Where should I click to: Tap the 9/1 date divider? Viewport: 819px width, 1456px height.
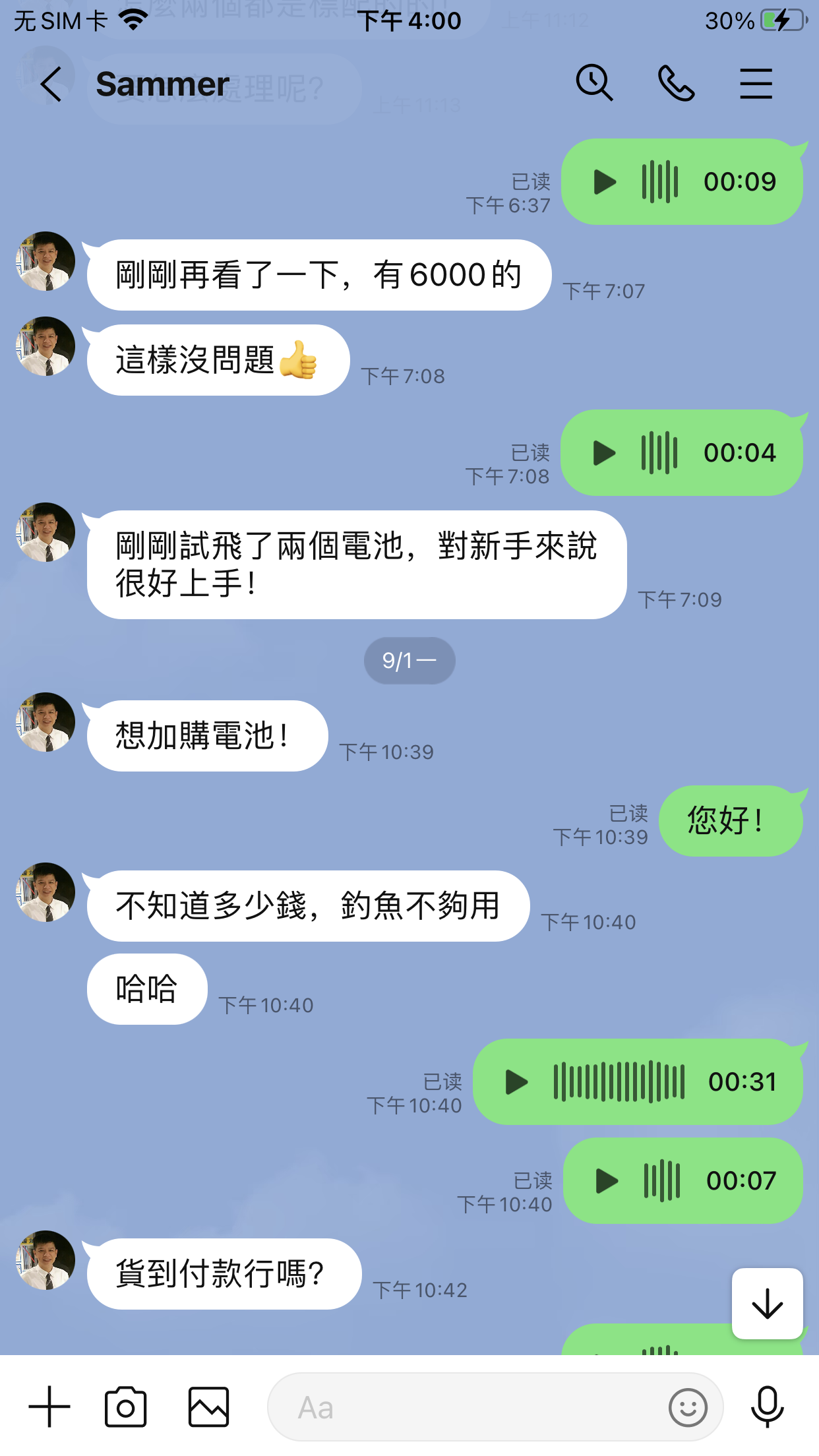409,660
